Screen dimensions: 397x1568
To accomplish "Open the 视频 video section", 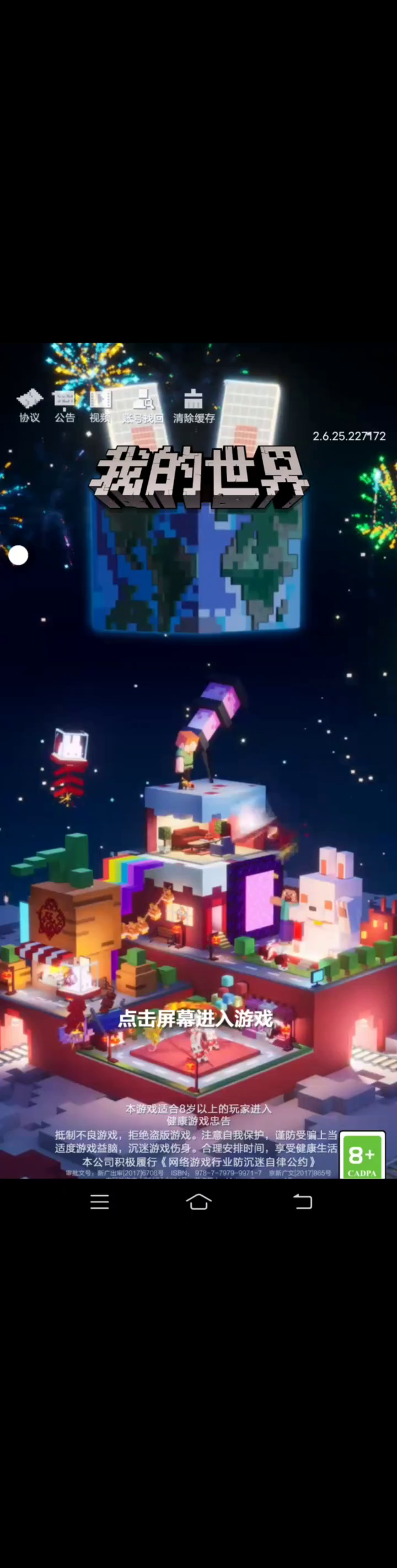I will [x=100, y=405].
